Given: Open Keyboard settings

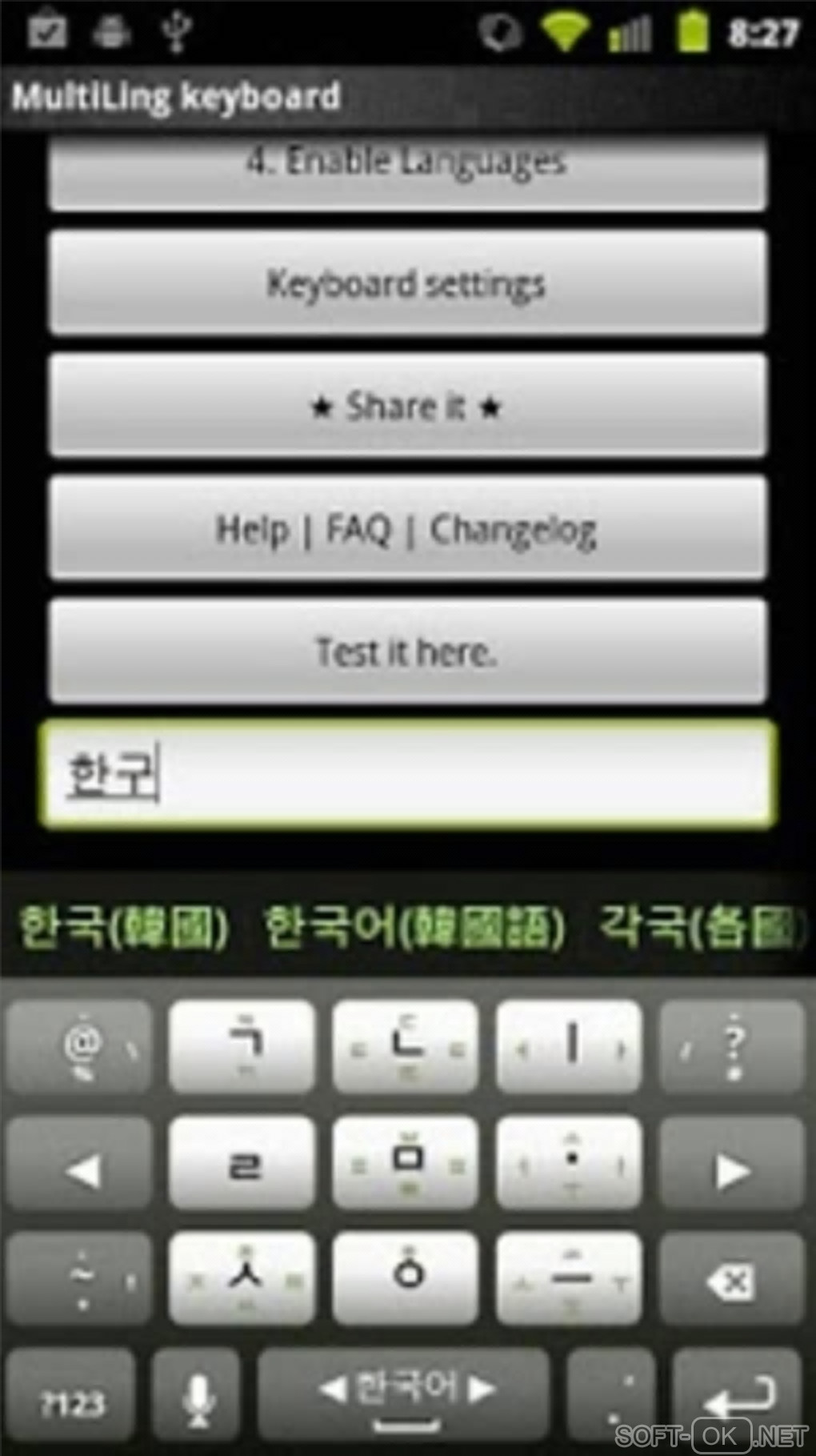Looking at the screenshot, I should 407,284.
